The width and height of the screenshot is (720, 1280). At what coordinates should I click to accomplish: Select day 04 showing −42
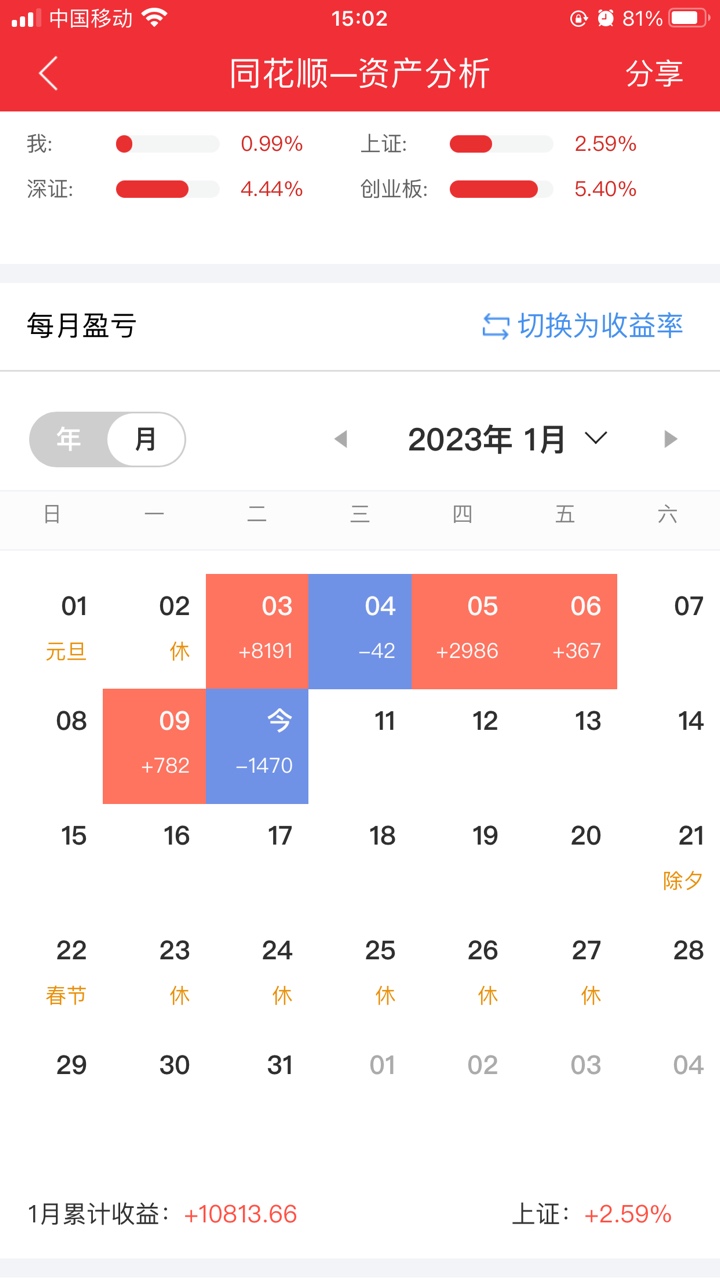[360, 631]
